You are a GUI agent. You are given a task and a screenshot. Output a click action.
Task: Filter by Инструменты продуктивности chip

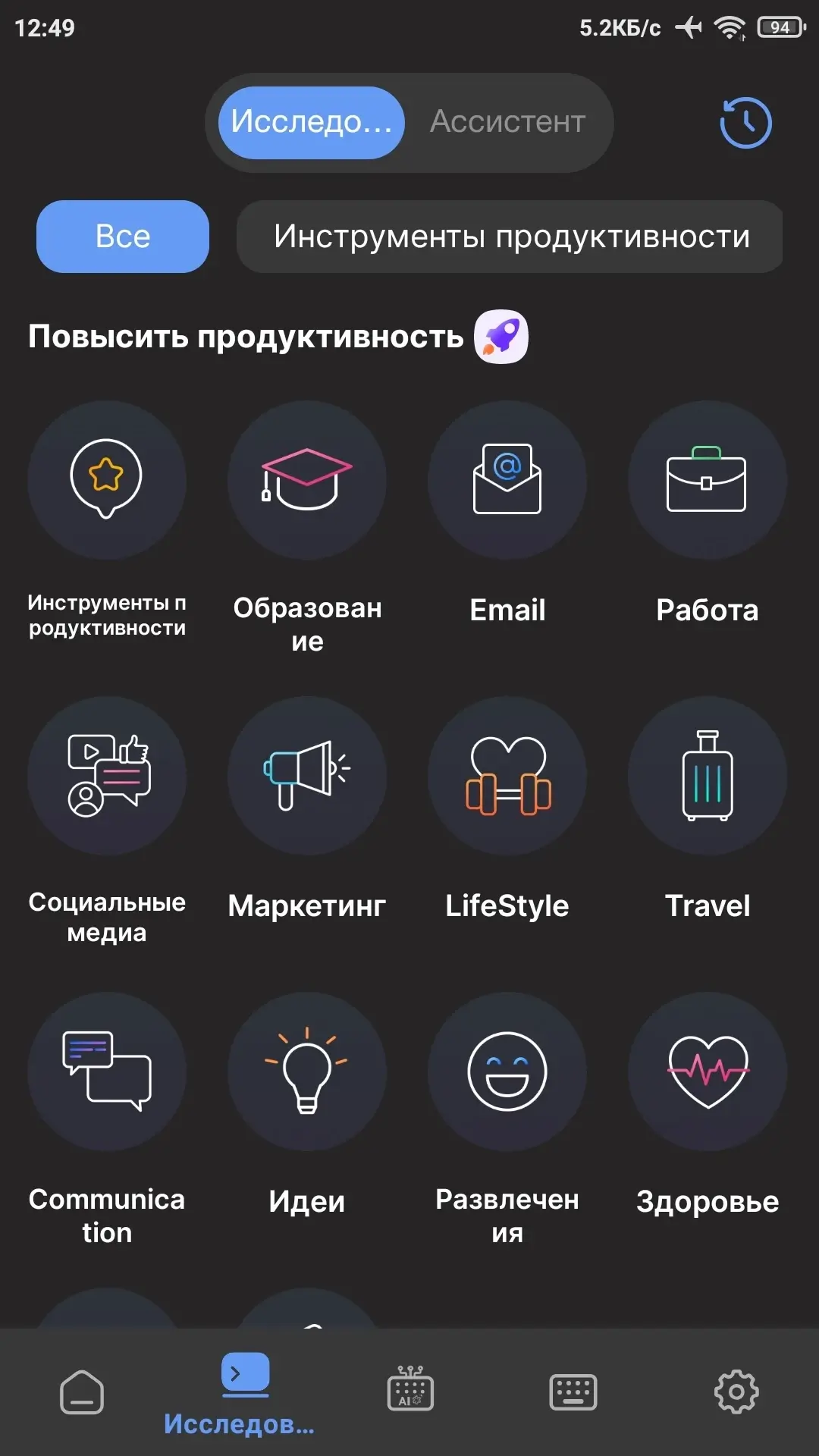point(510,237)
